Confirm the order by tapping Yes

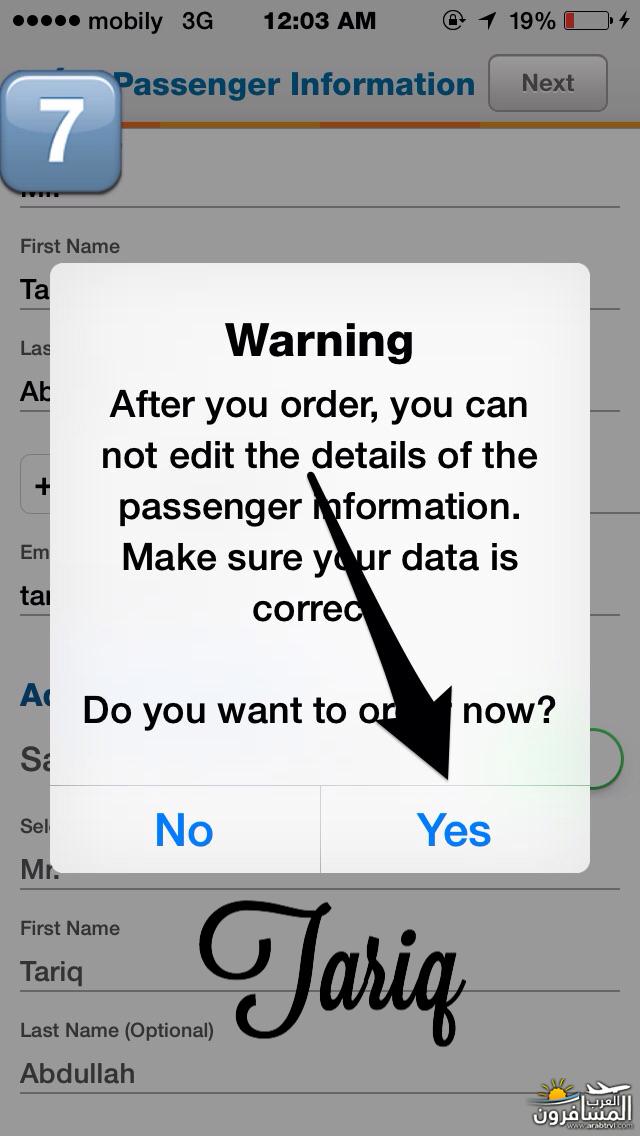454,830
